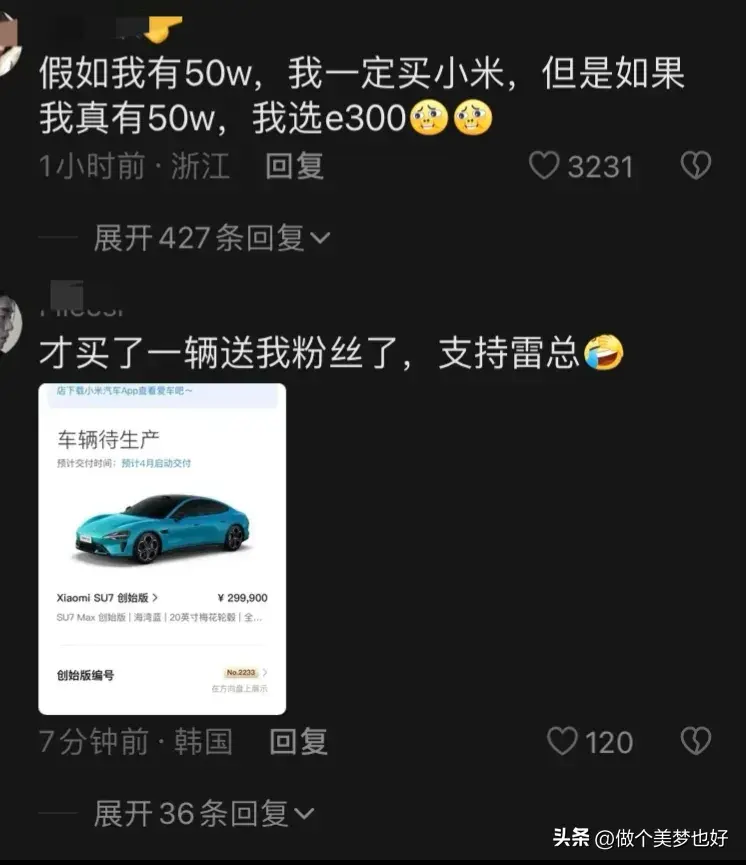Dislike the comment mentioning e300
The image size is (746, 865).
[695, 165]
